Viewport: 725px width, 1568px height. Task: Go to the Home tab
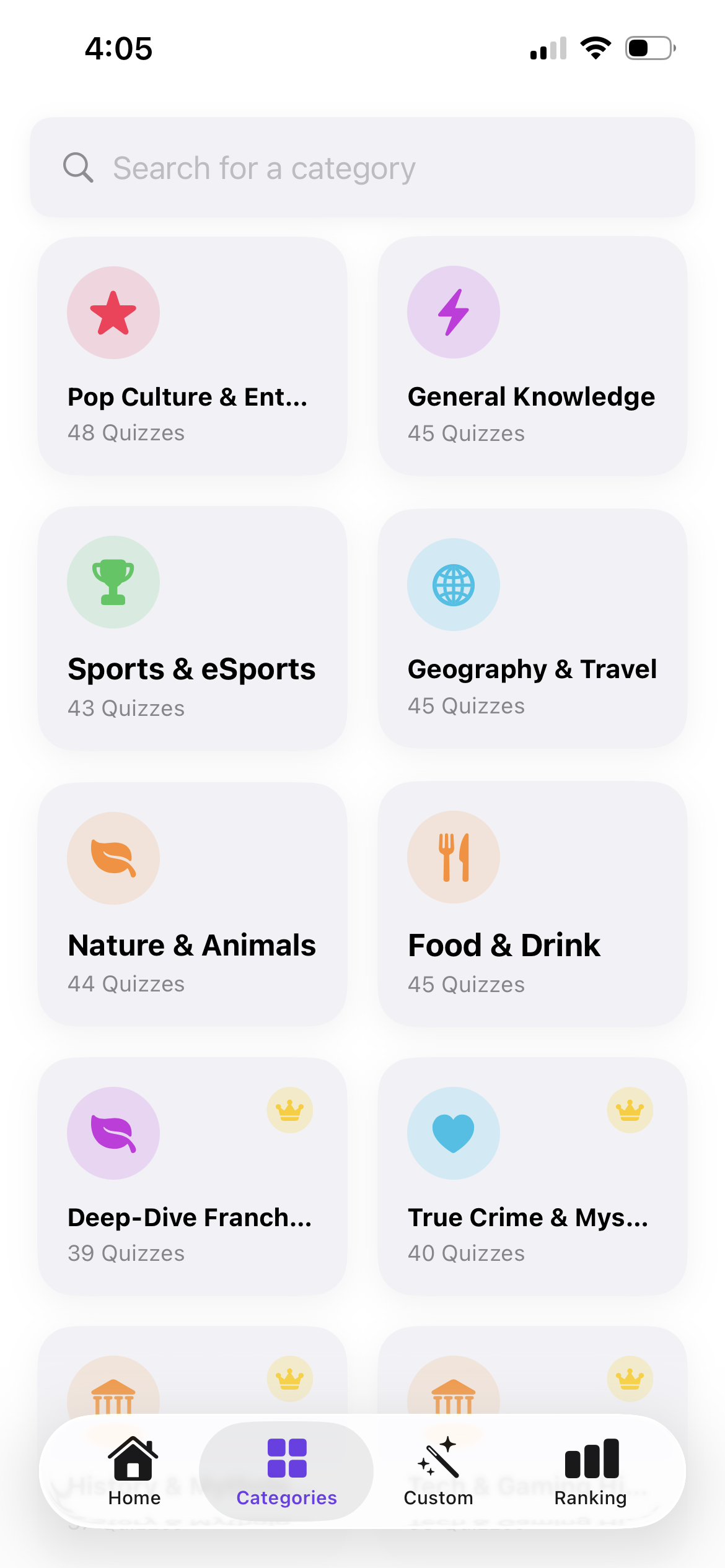tap(134, 1471)
